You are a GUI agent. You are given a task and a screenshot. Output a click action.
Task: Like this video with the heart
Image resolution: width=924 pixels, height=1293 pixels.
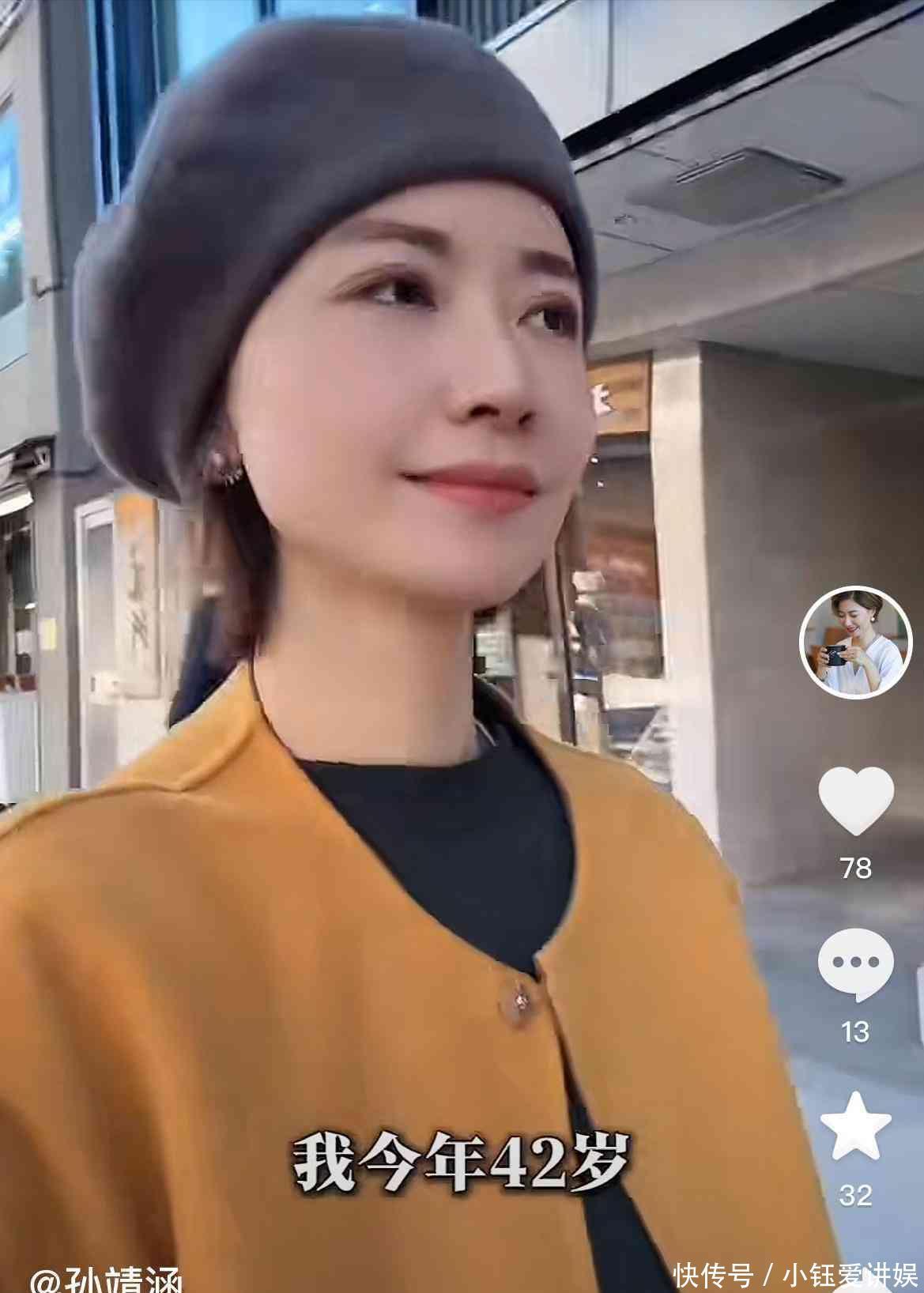click(855, 801)
